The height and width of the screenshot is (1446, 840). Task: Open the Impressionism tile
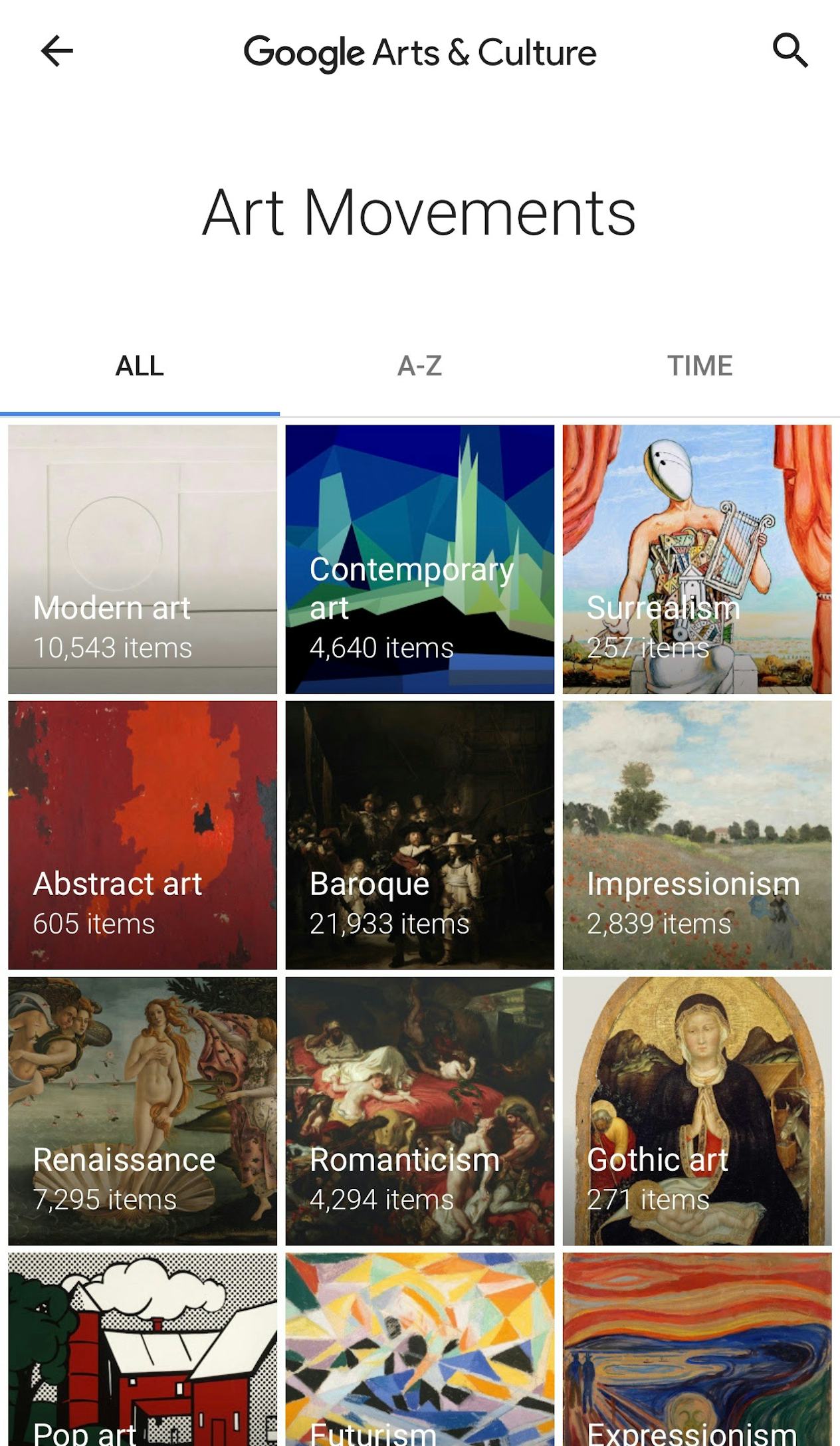click(x=696, y=835)
